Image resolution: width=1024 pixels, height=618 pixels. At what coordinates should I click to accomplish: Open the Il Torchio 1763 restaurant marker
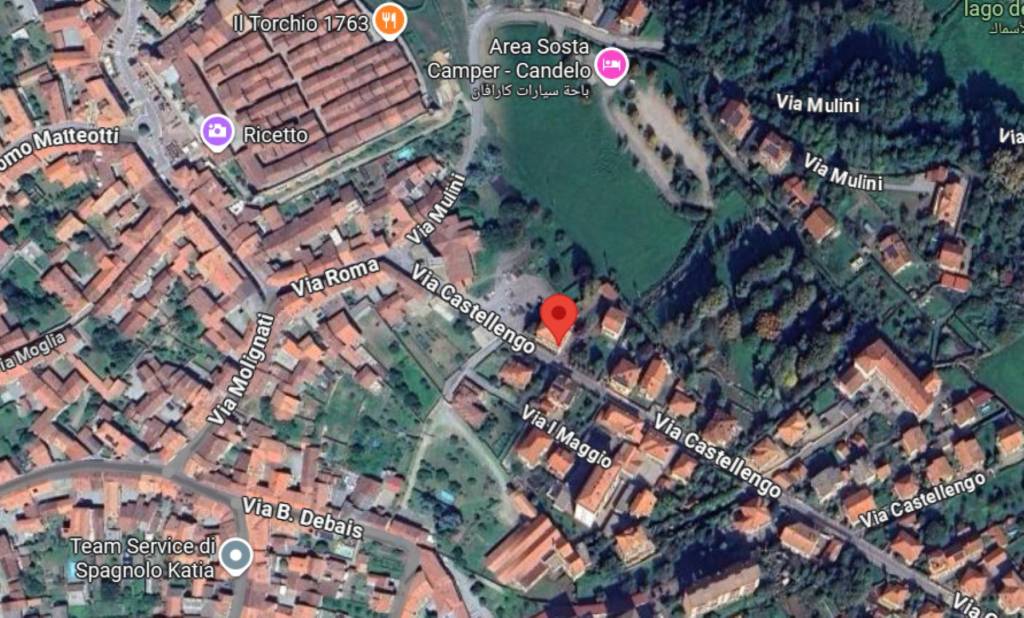(x=390, y=21)
